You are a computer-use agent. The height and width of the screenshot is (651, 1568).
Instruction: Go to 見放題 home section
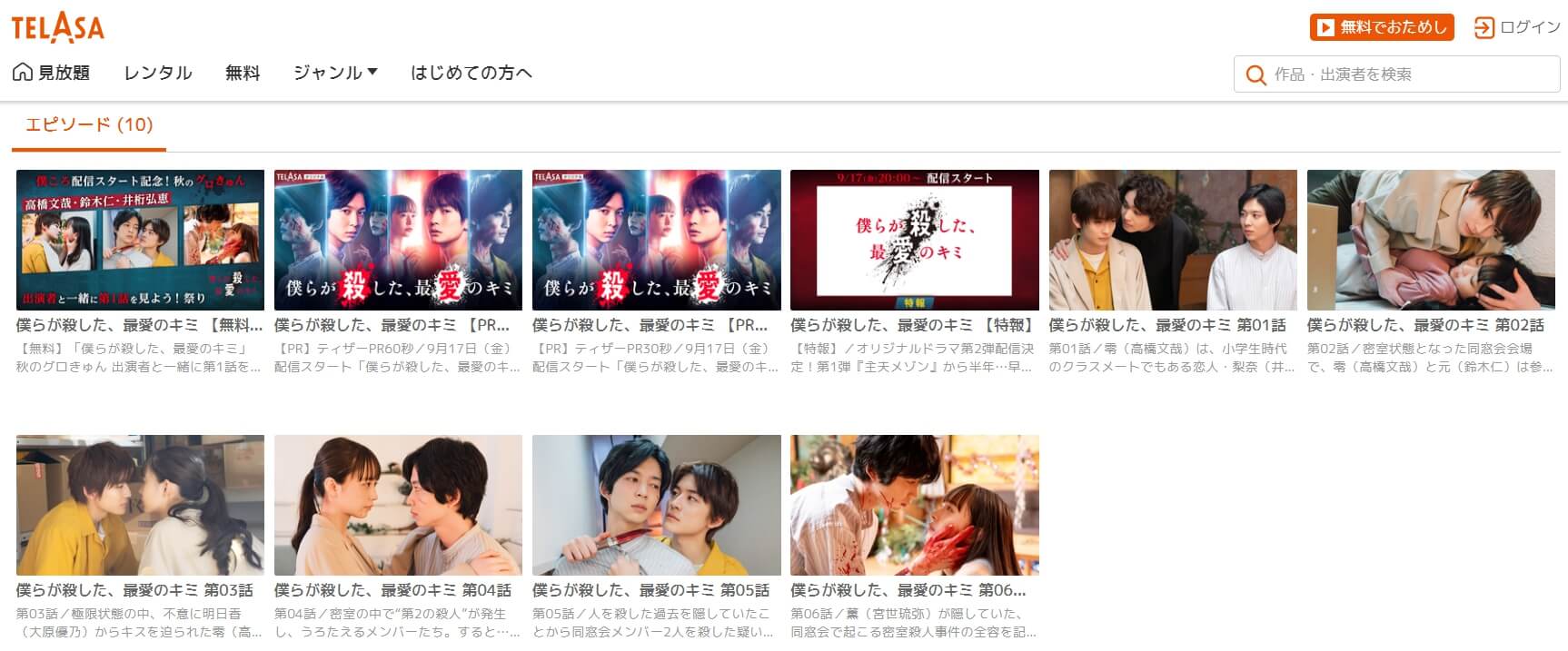coord(52,73)
